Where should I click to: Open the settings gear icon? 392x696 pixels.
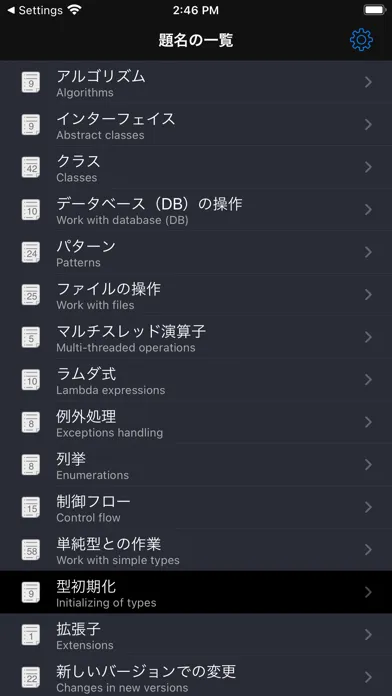click(361, 40)
